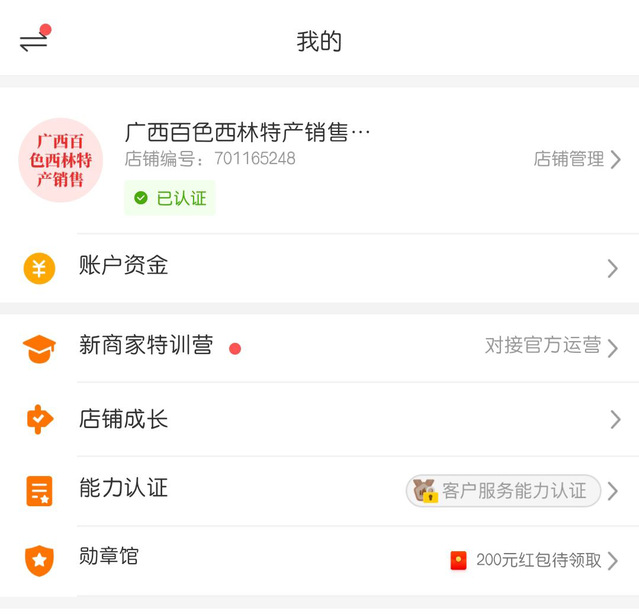Tap the switch account icon

tap(34, 41)
